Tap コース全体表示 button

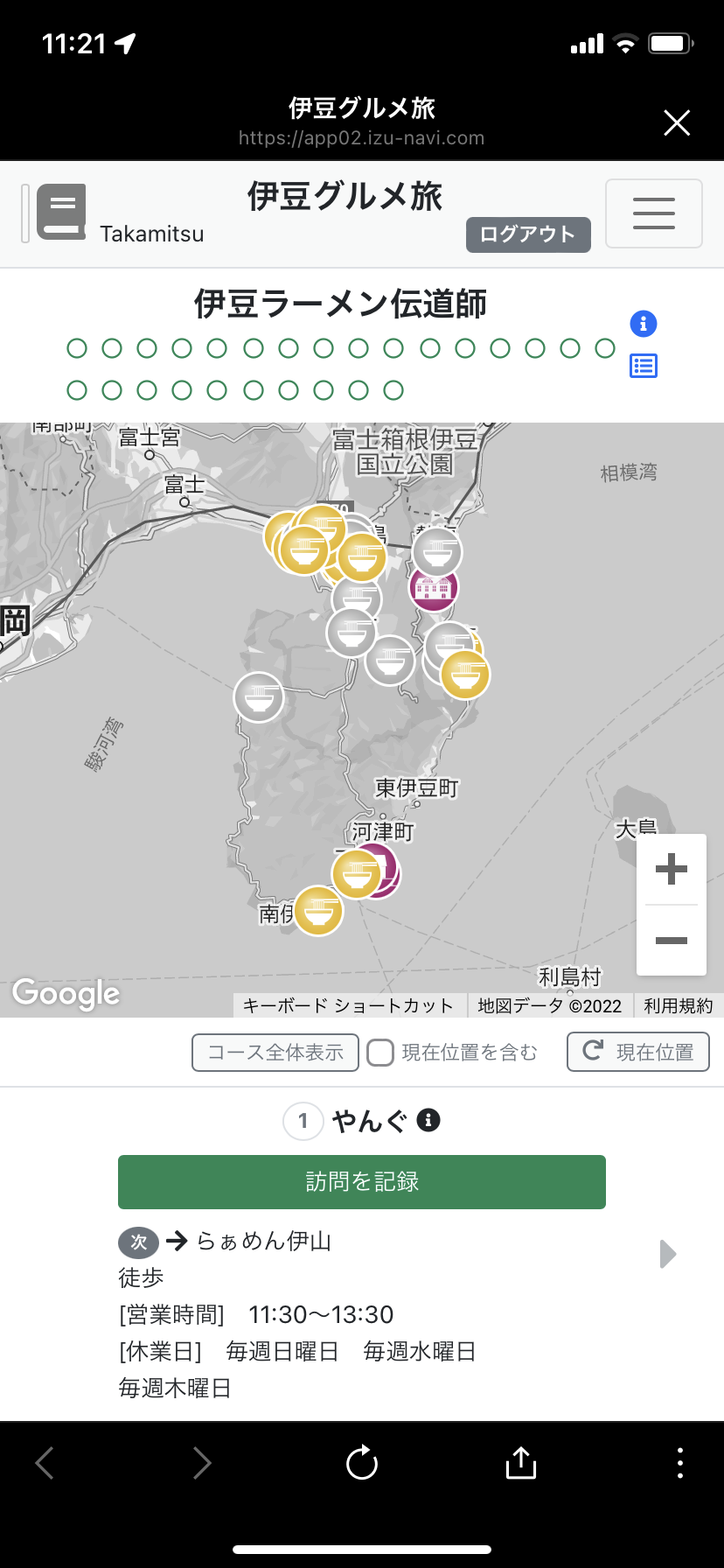click(275, 1052)
